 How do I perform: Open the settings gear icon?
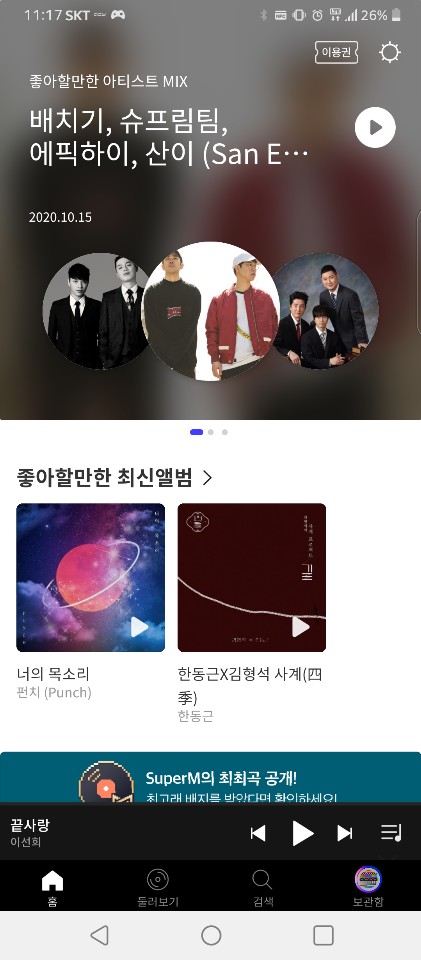tap(390, 53)
